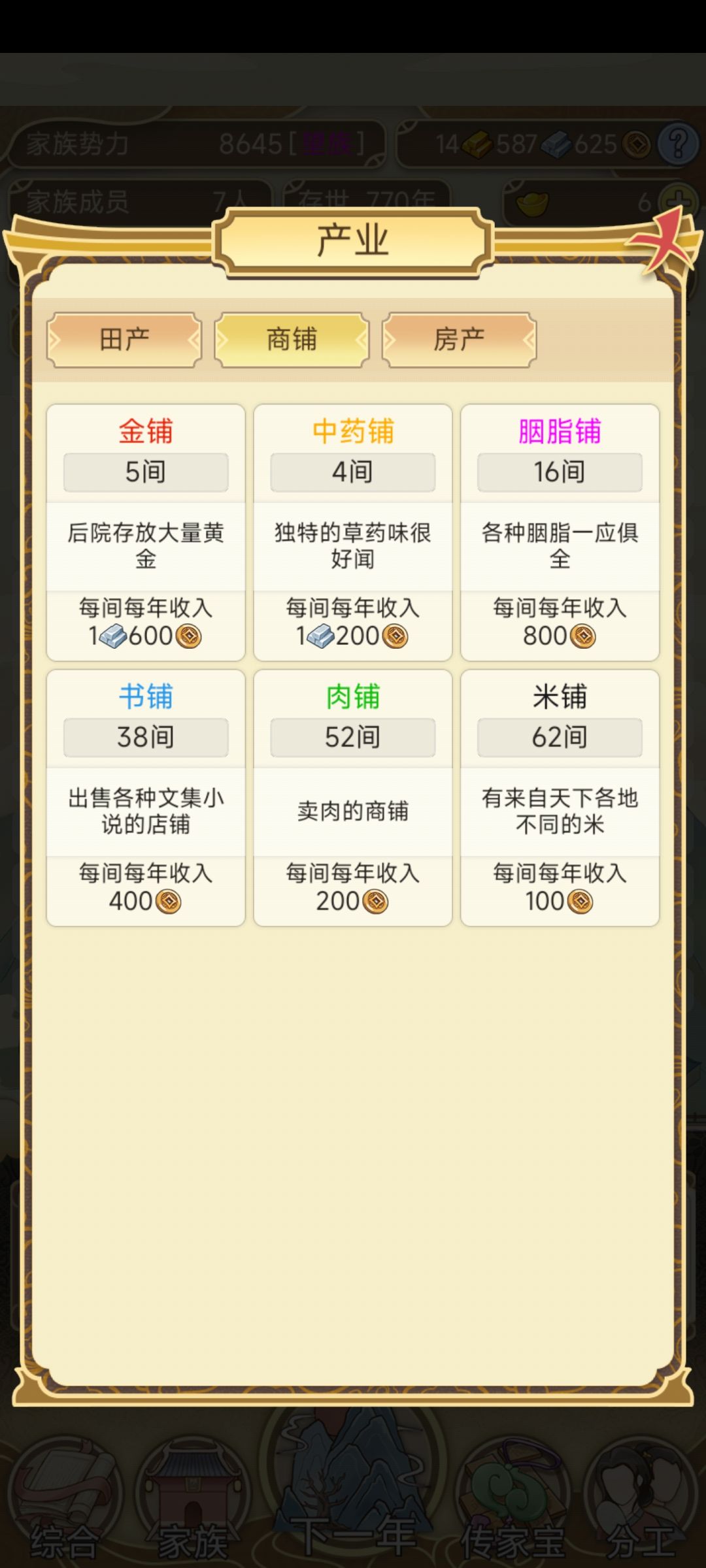Image resolution: width=706 pixels, height=1568 pixels.
Task: Click the 52间 count field of 肉铺
Action: (x=352, y=736)
